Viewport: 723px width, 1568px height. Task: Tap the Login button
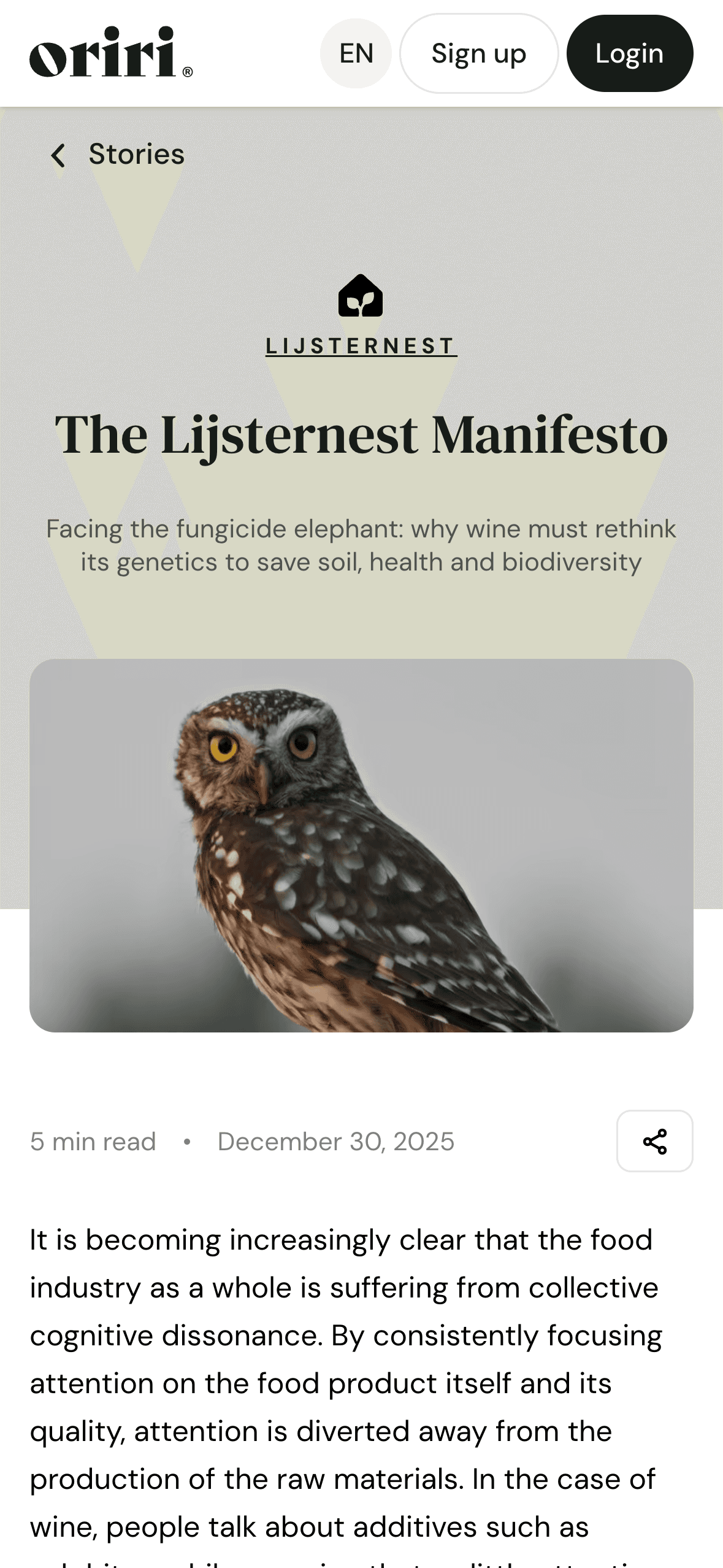(629, 53)
